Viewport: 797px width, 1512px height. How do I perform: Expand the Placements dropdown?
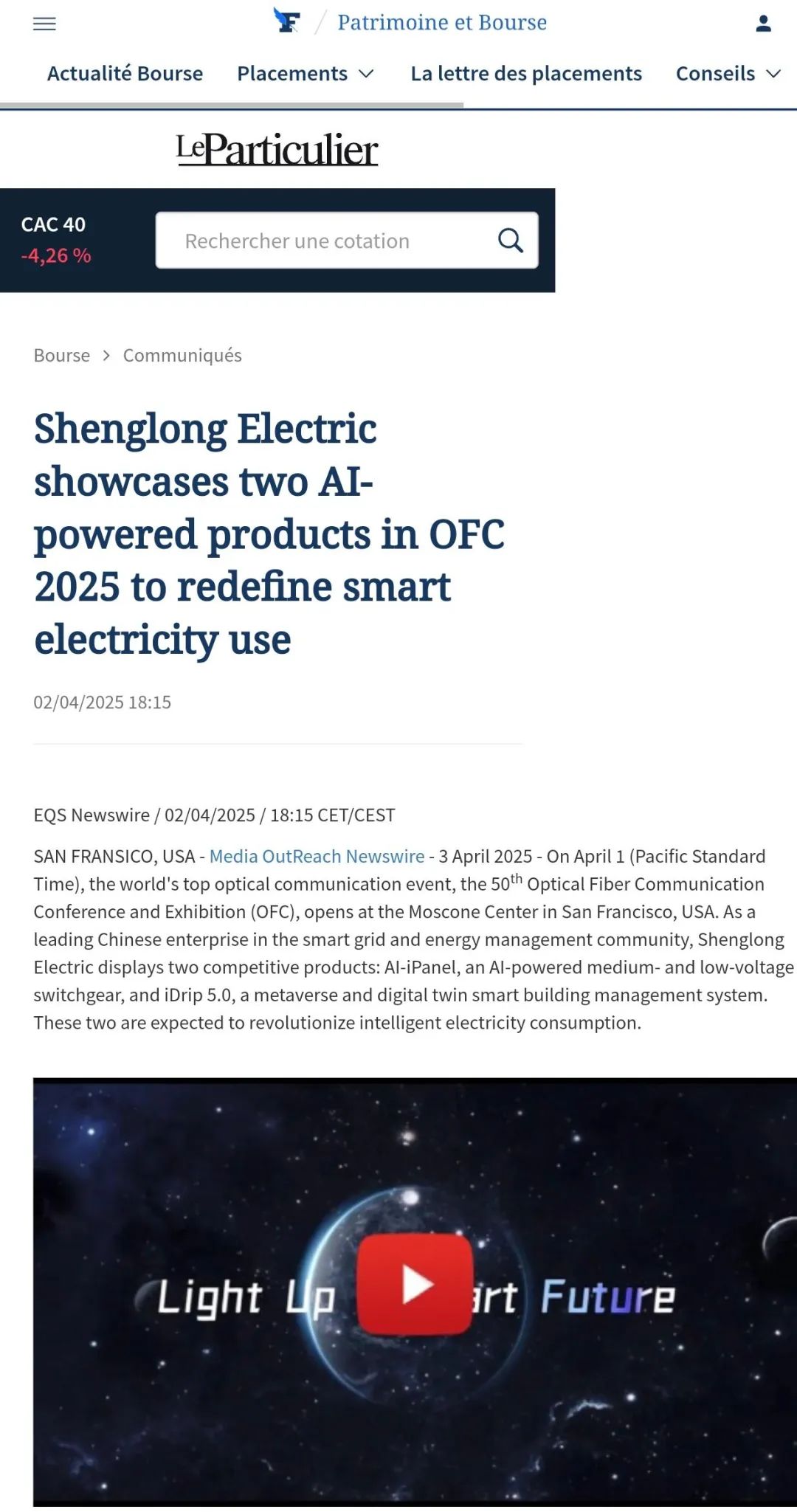pyautogui.click(x=305, y=74)
